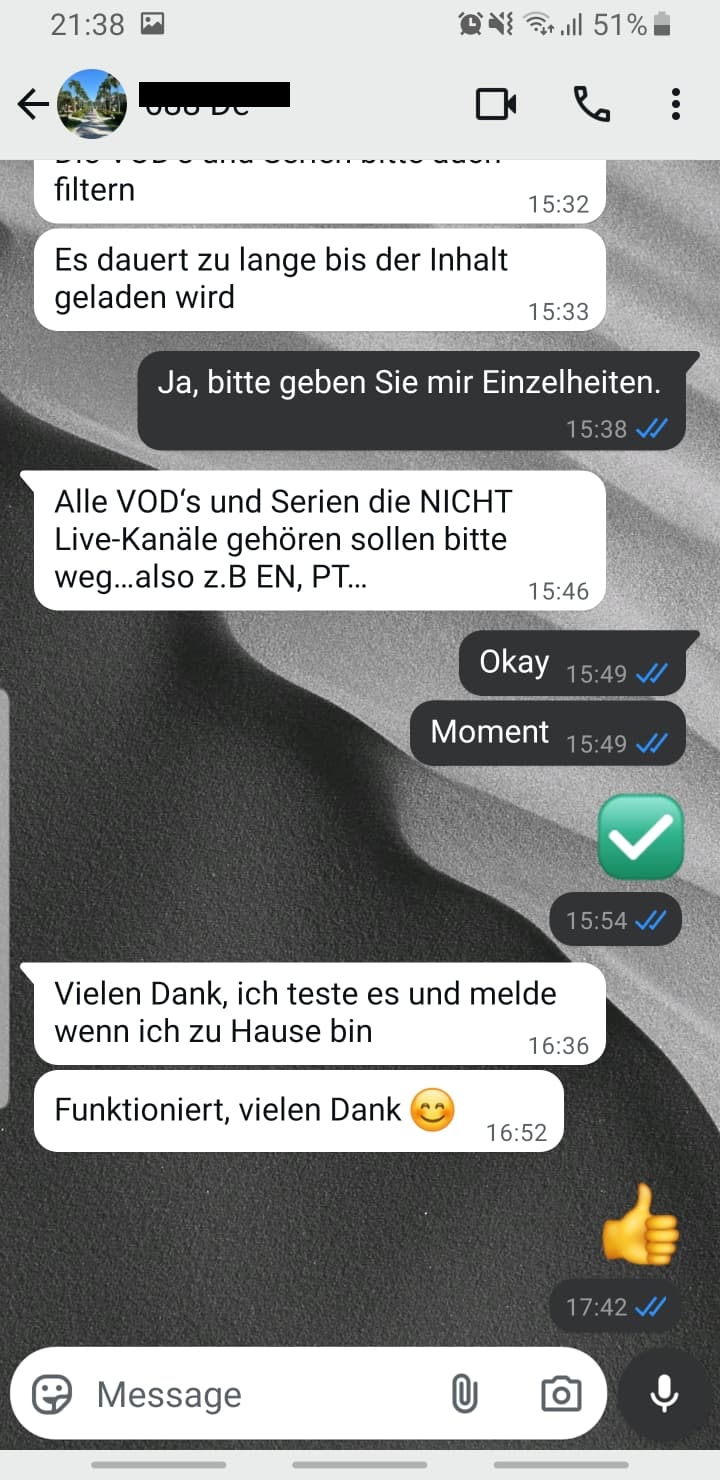The image size is (720, 1480).
Task: Open the emoji and sticker picker
Action: point(52,1394)
